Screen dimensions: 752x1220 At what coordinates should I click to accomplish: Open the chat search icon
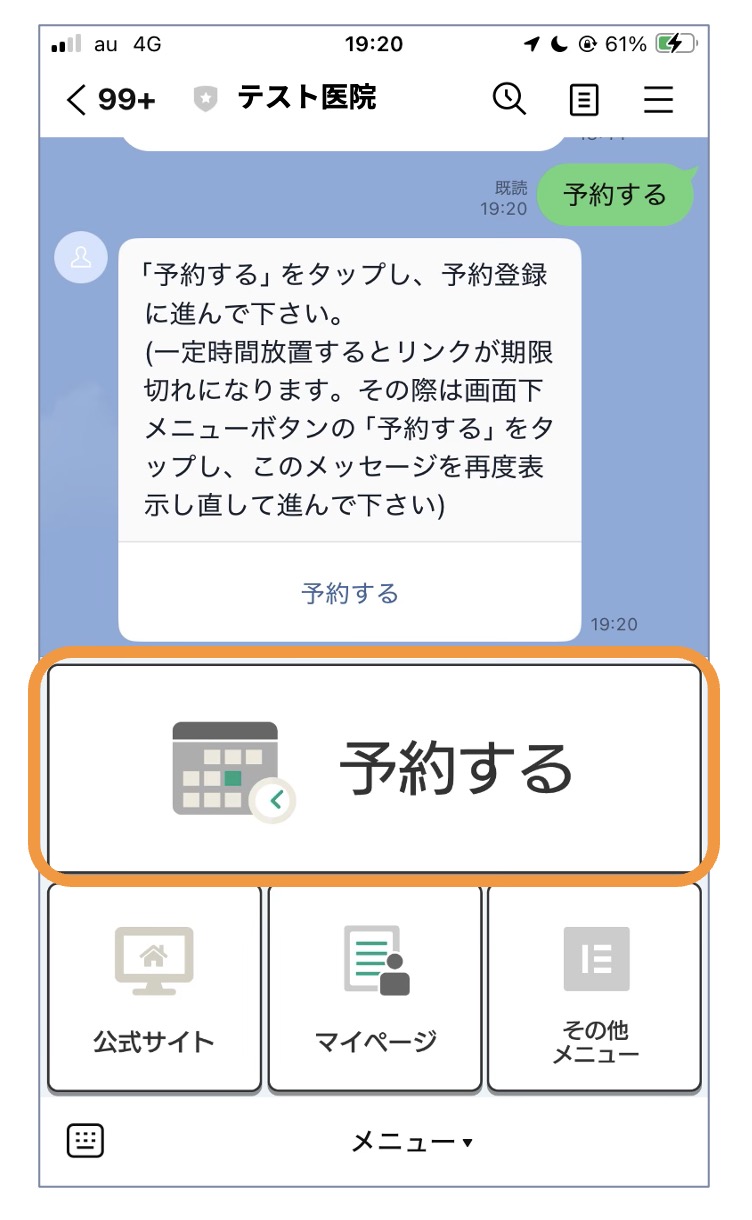coord(509,99)
